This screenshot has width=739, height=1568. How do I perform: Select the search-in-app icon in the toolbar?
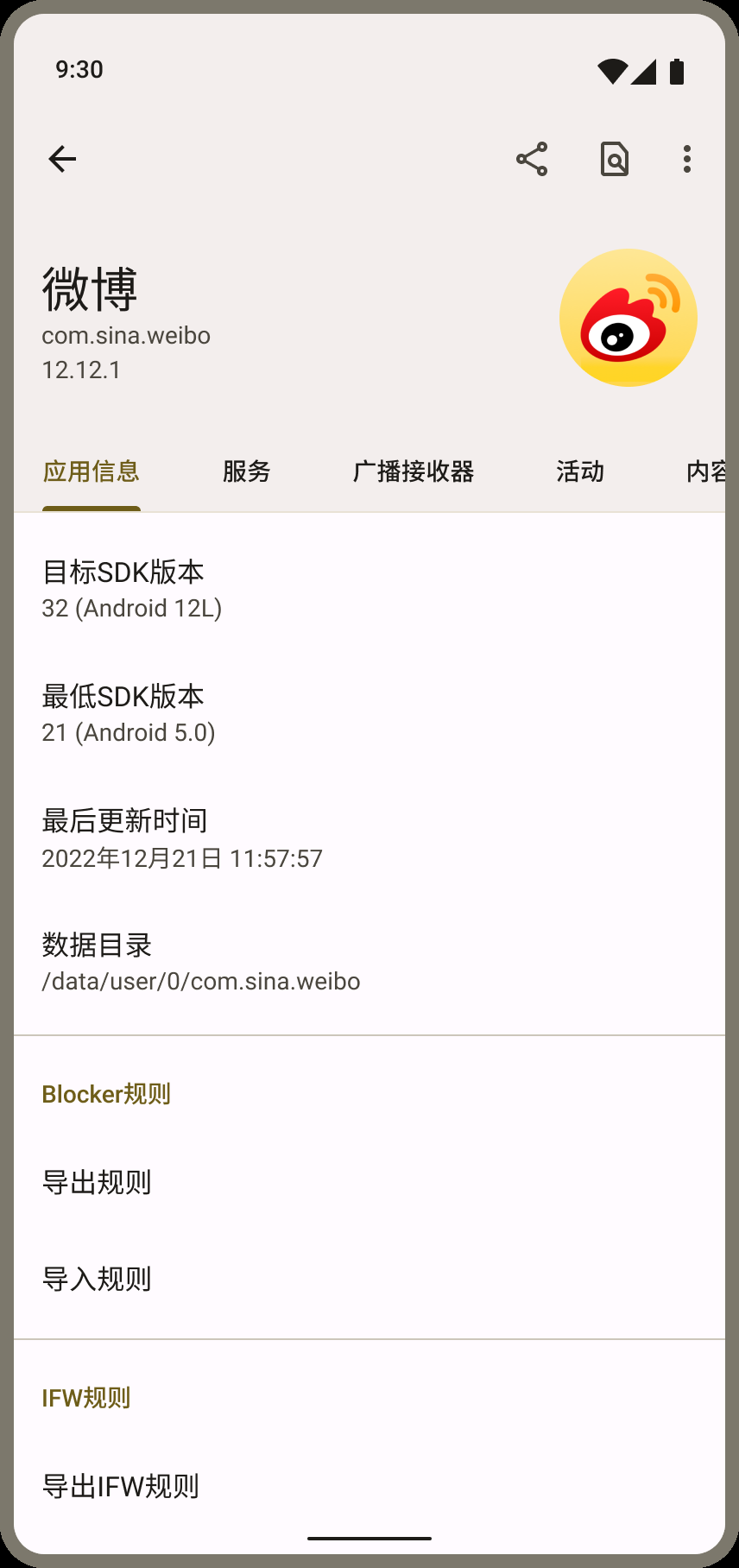coord(614,159)
